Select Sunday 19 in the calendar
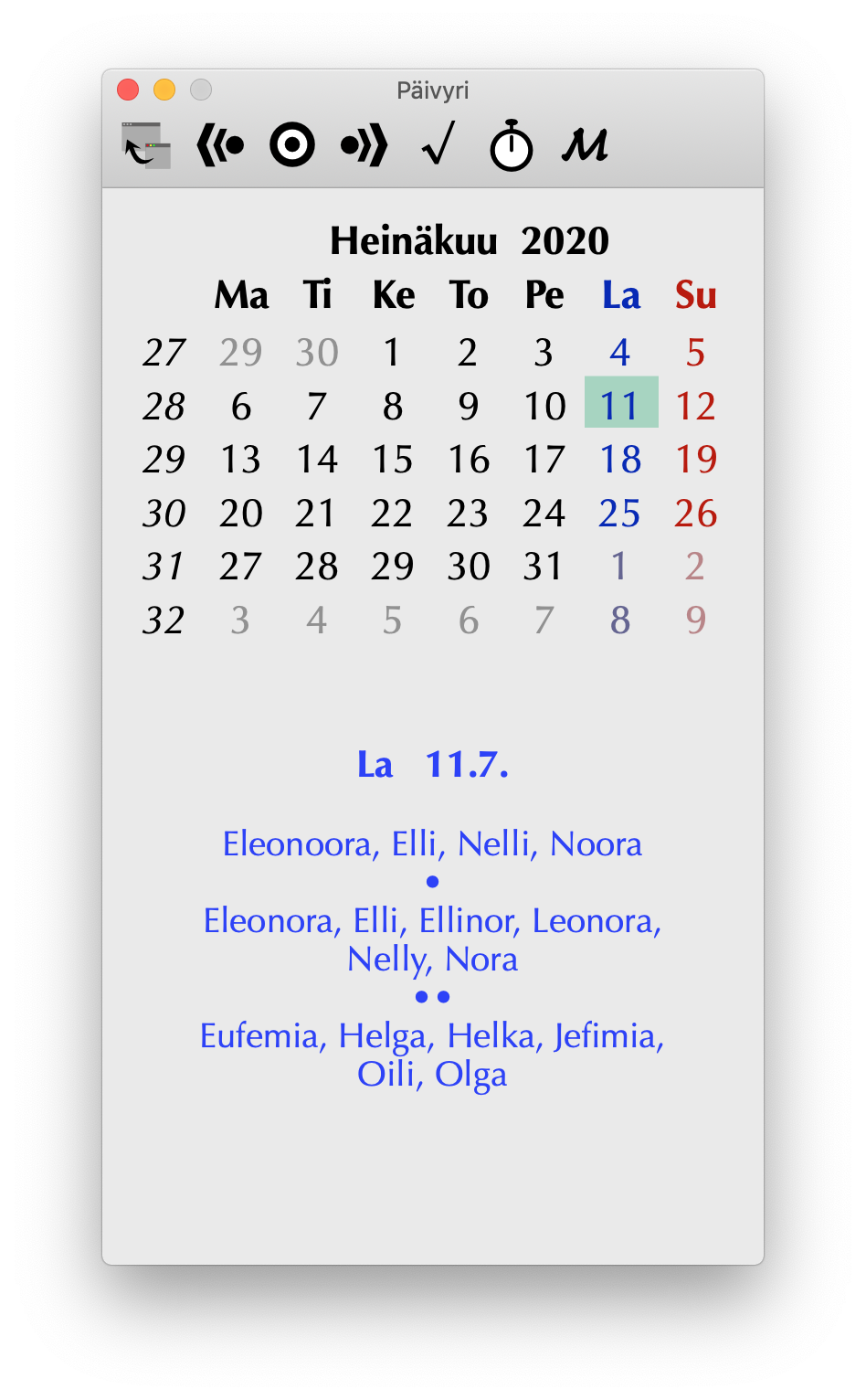The image size is (866, 1400). (x=695, y=460)
